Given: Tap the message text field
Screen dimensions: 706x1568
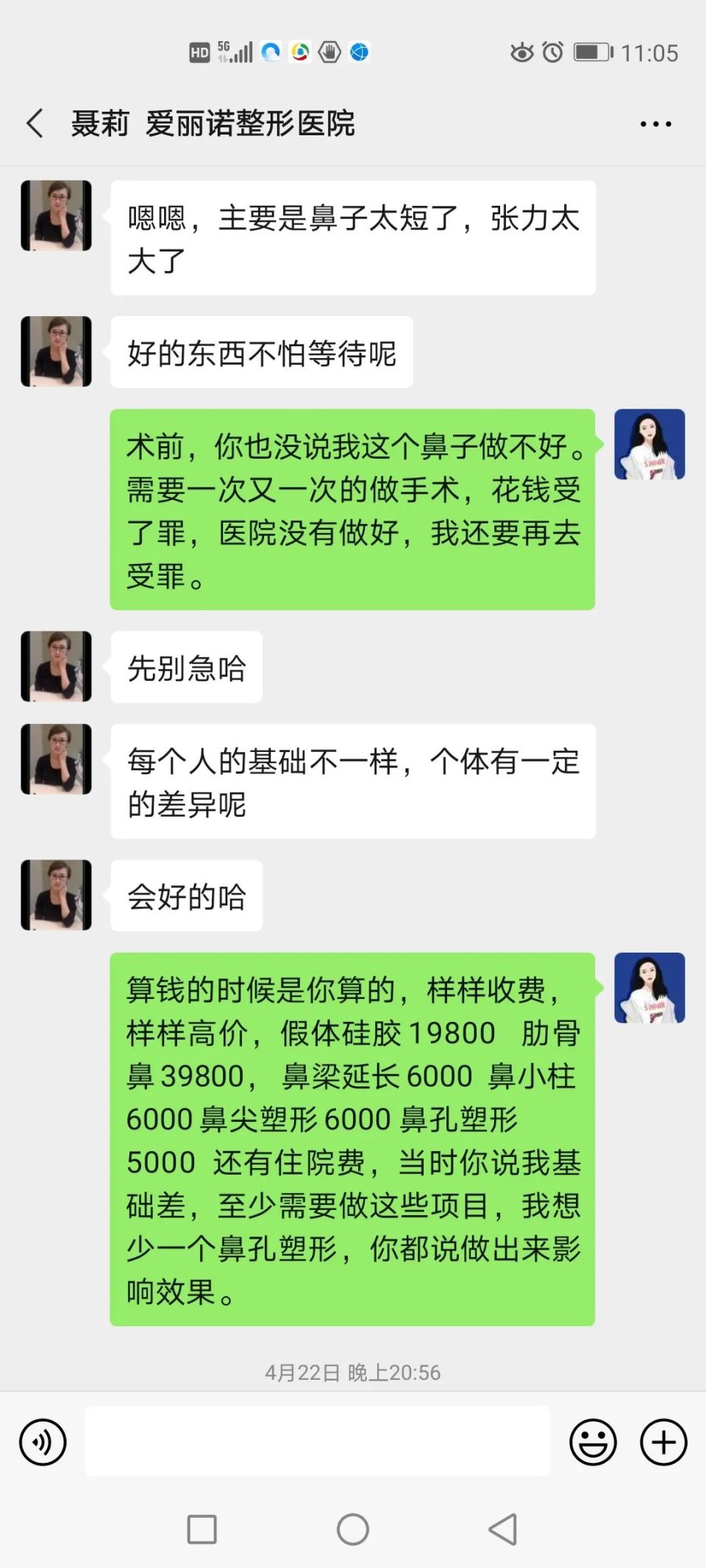Looking at the screenshot, I should [318, 1441].
